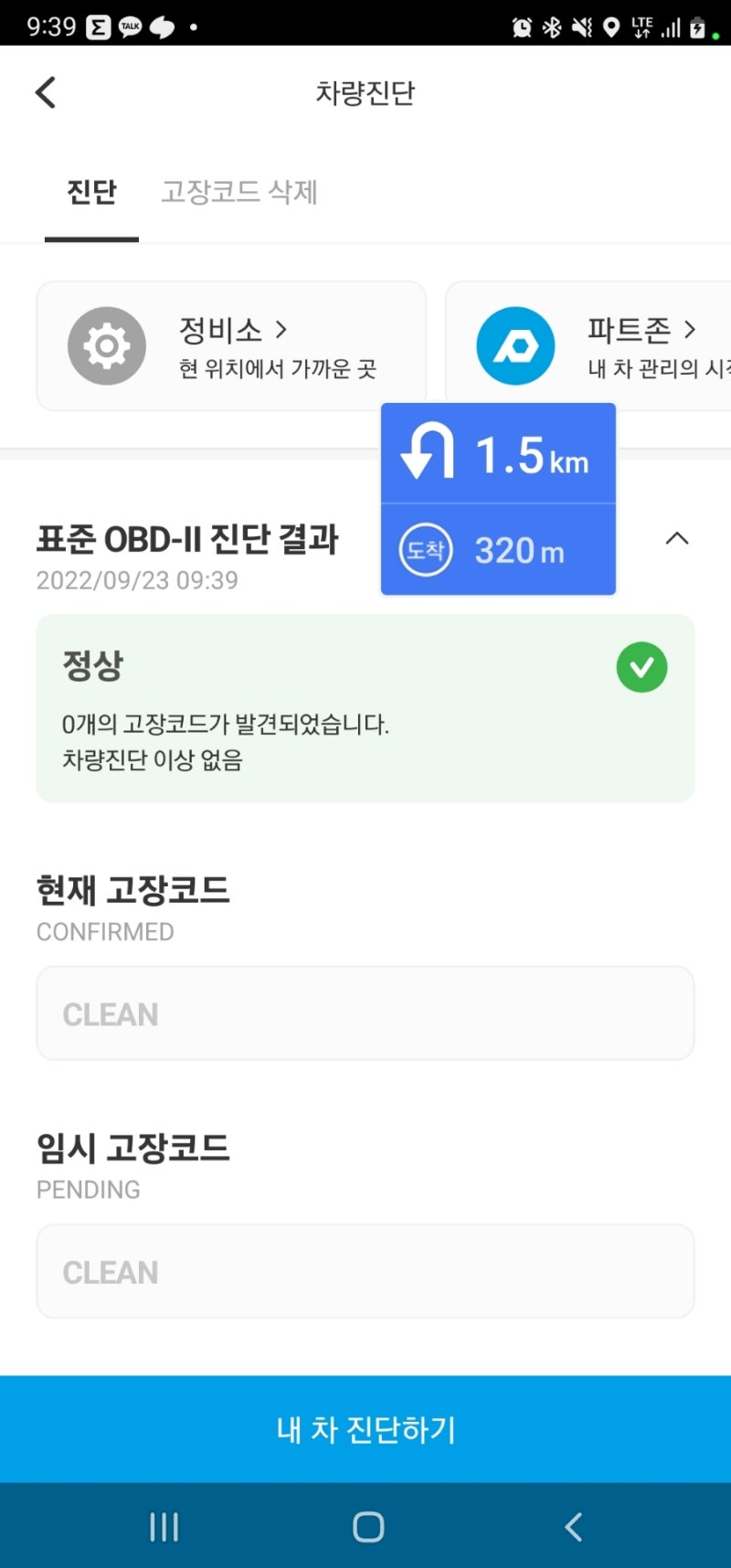Tap the location pin icon in status bar

pos(610,27)
